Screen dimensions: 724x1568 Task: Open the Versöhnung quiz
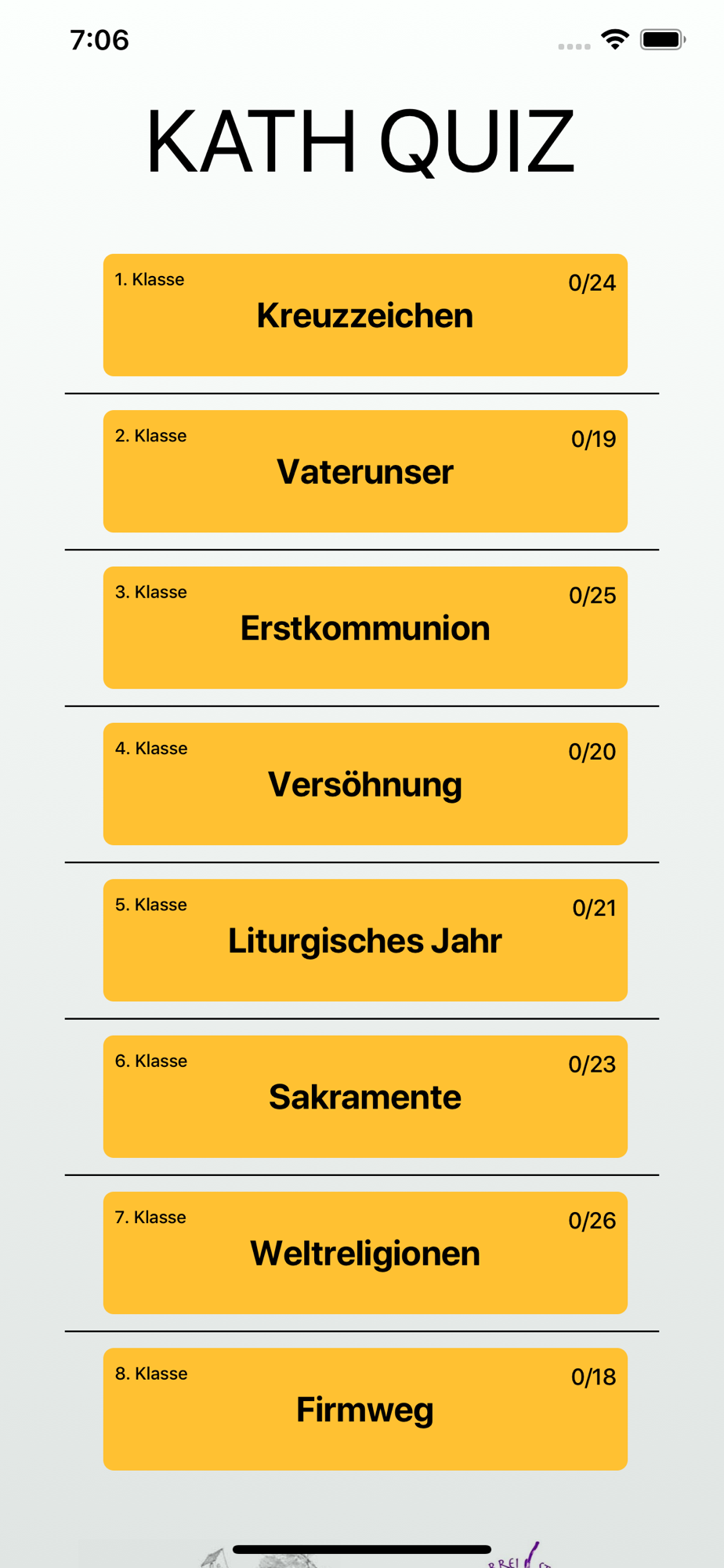point(365,784)
